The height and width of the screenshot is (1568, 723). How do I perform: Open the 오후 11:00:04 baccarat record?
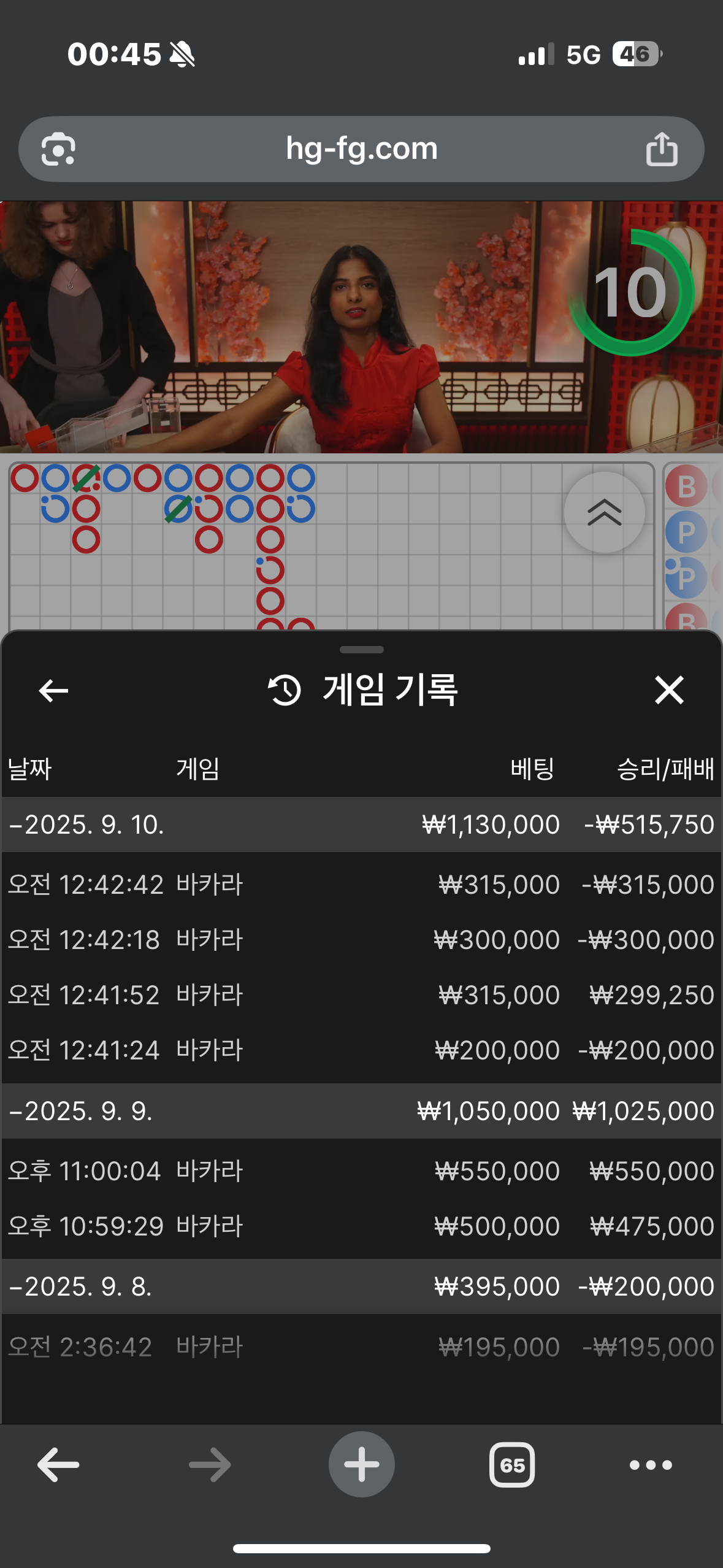(361, 1171)
